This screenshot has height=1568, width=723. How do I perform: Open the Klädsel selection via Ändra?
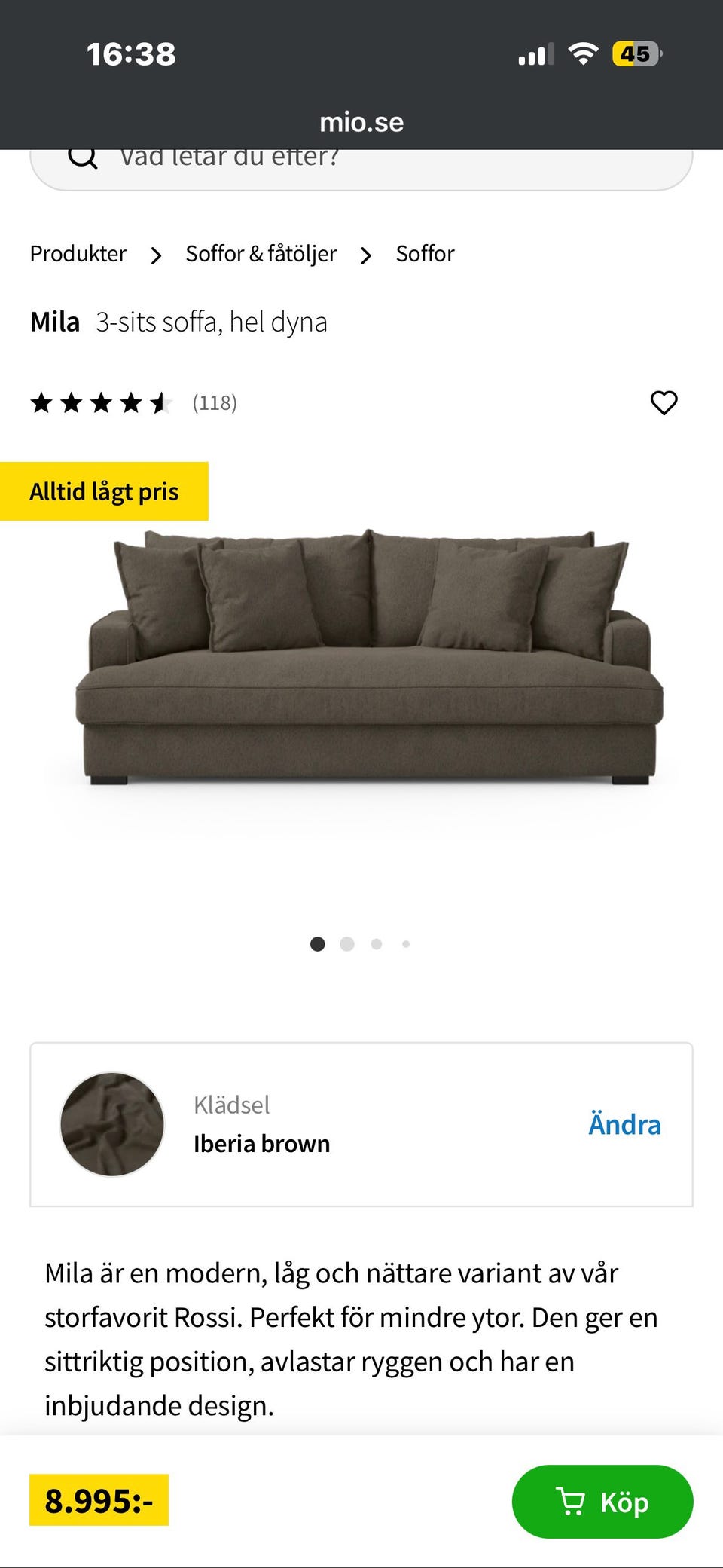(x=624, y=1123)
